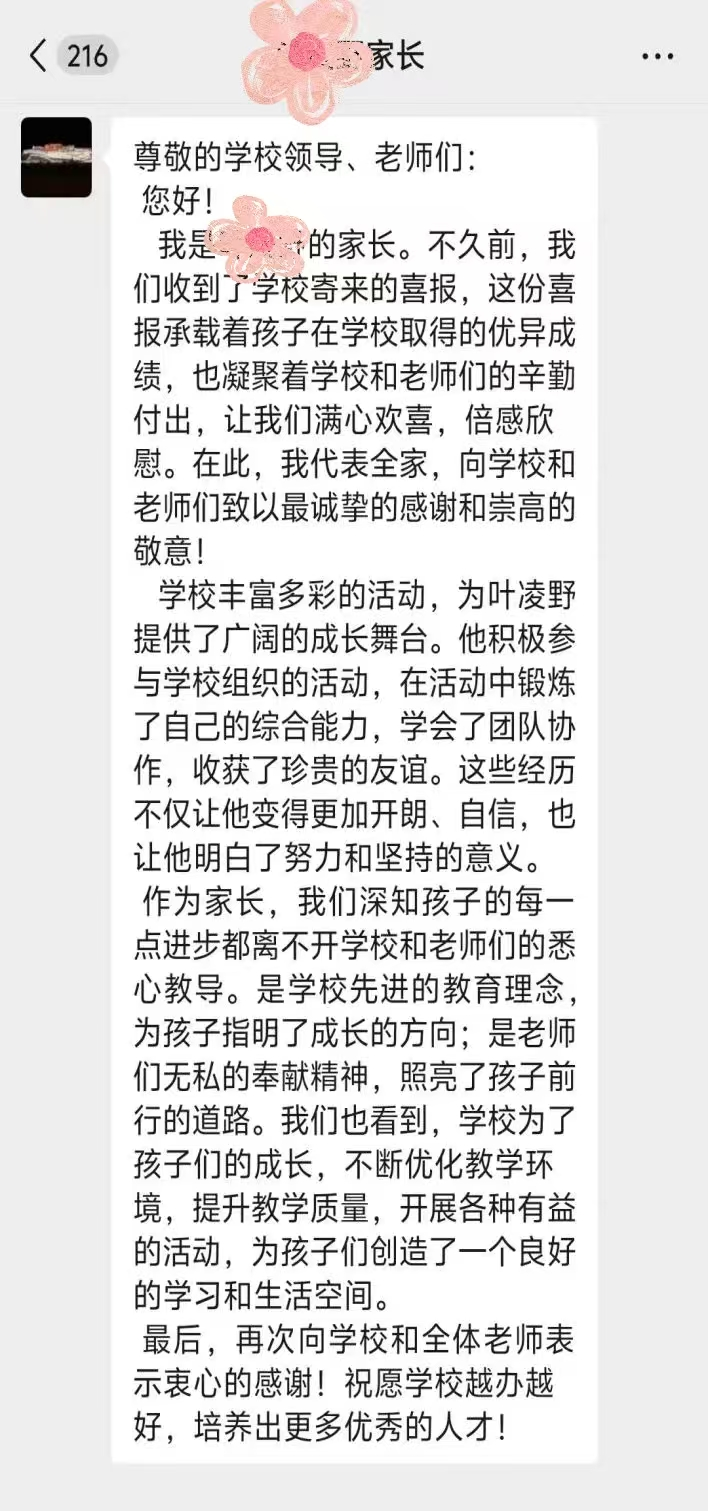Screen dimensions: 708x1511
Task: Open the group chat overflow menu
Action: (657, 57)
